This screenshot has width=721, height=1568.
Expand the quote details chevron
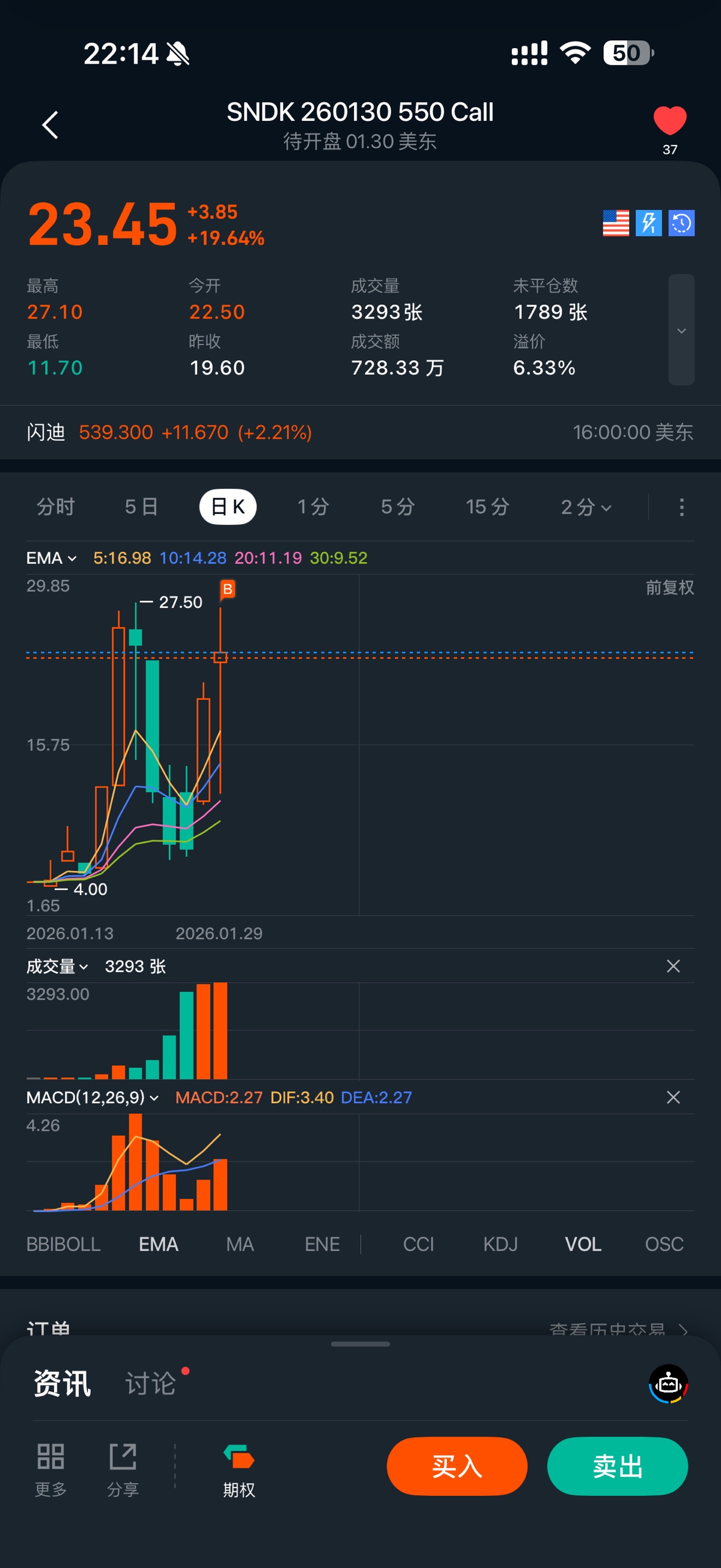pos(681,330)
